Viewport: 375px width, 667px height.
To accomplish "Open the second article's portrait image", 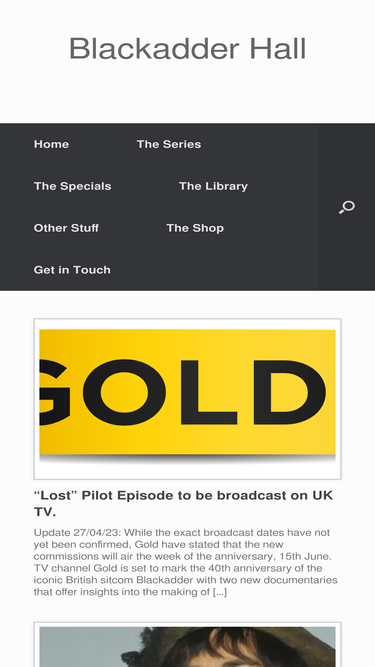I will point(188,647).
